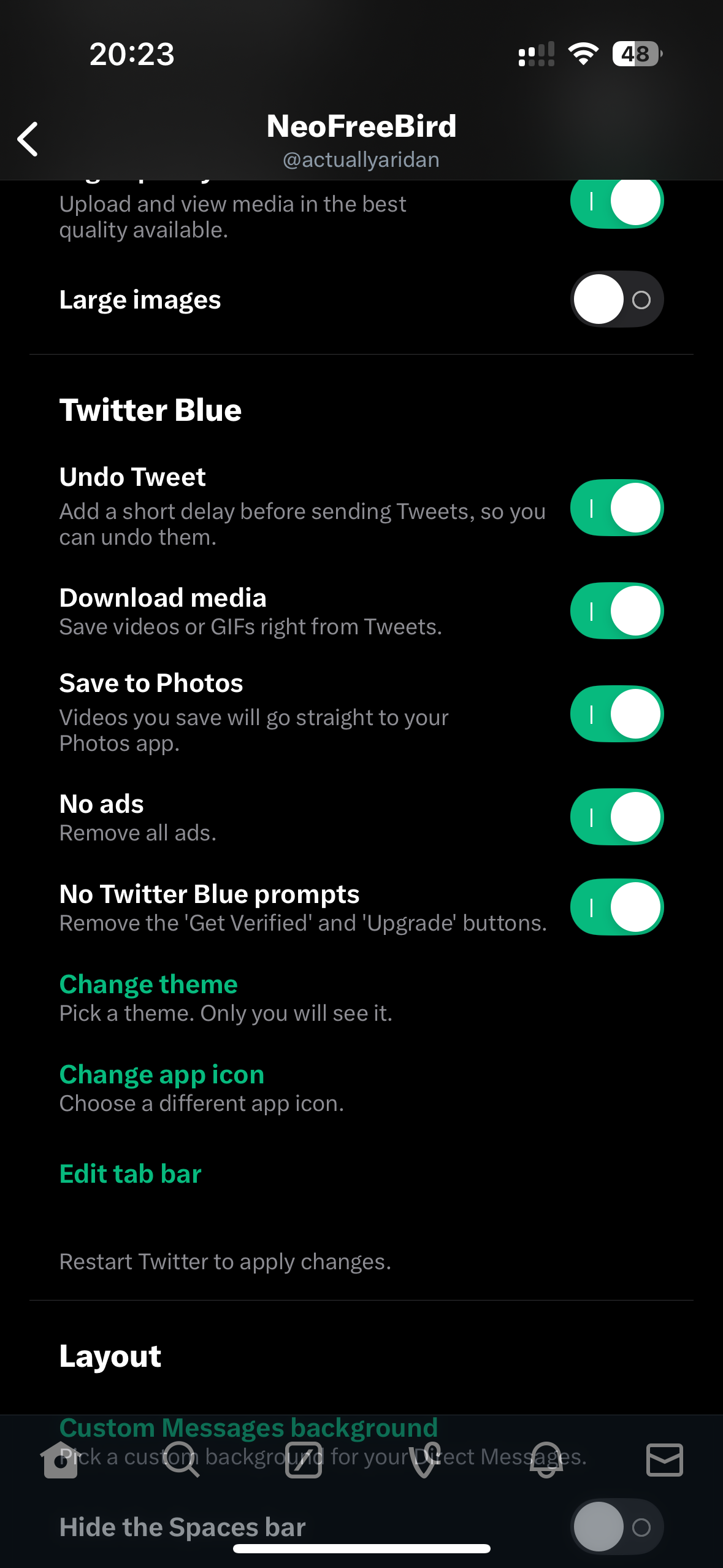
Task: Turn off the Undo Tweet switch
Action: click(x=617, y=507)
